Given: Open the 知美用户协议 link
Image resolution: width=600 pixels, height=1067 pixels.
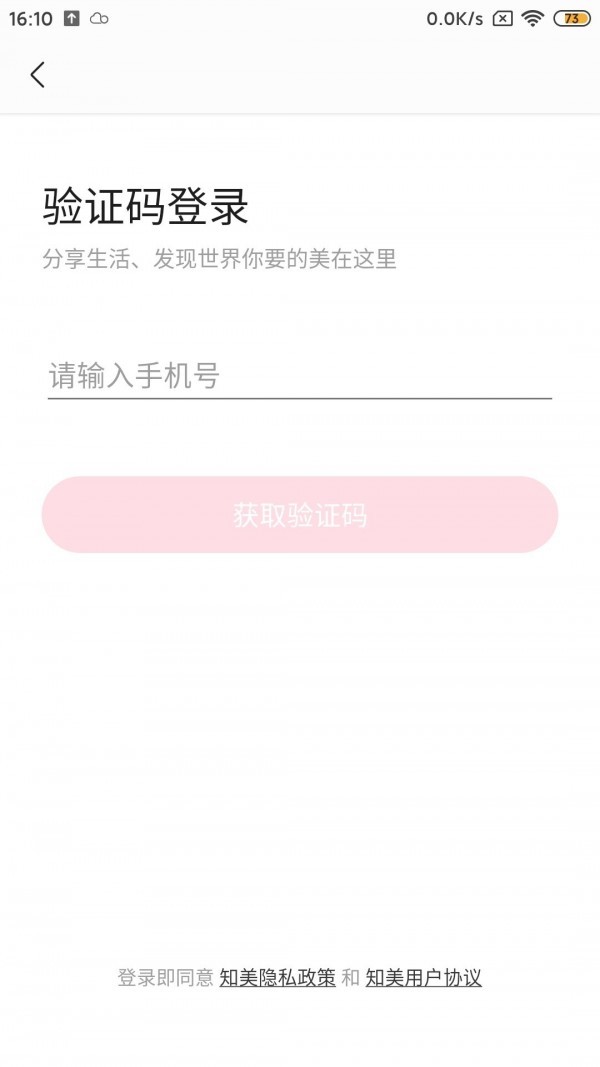Looking at the screenshot, I should tap(423, 978).
